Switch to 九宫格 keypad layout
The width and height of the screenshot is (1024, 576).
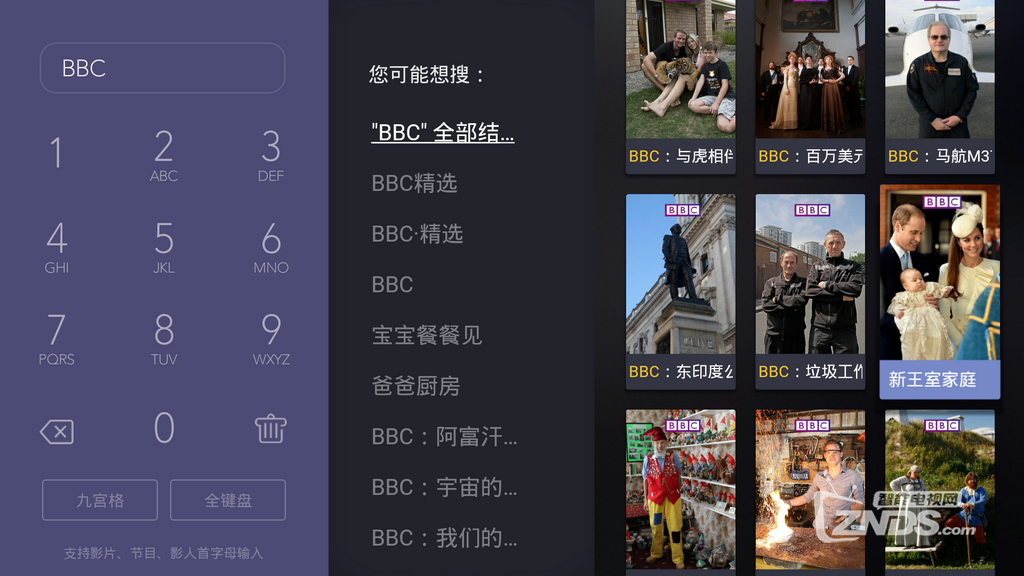pyautogui.click(x=100, y=500)
